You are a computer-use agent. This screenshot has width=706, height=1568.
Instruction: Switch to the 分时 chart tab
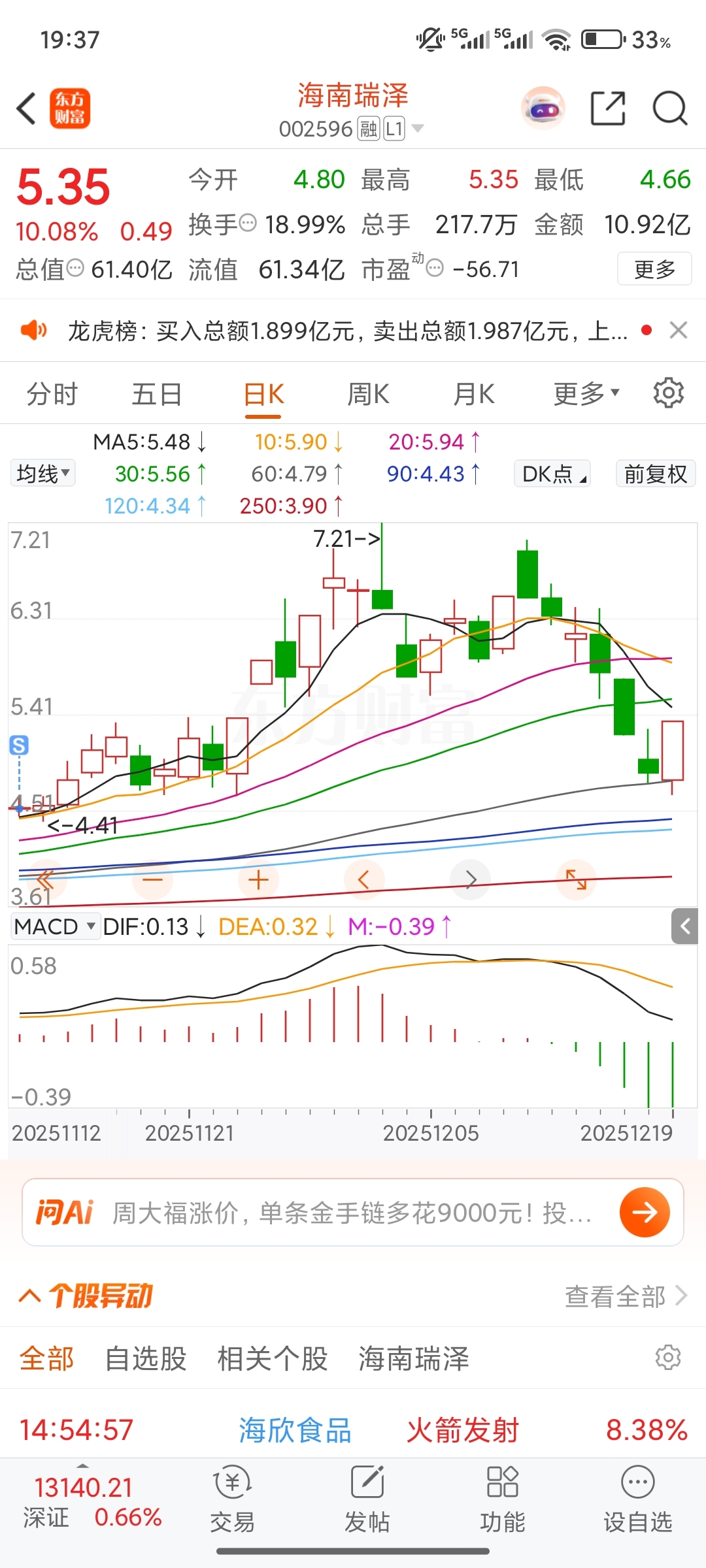(x=52, y=395)
